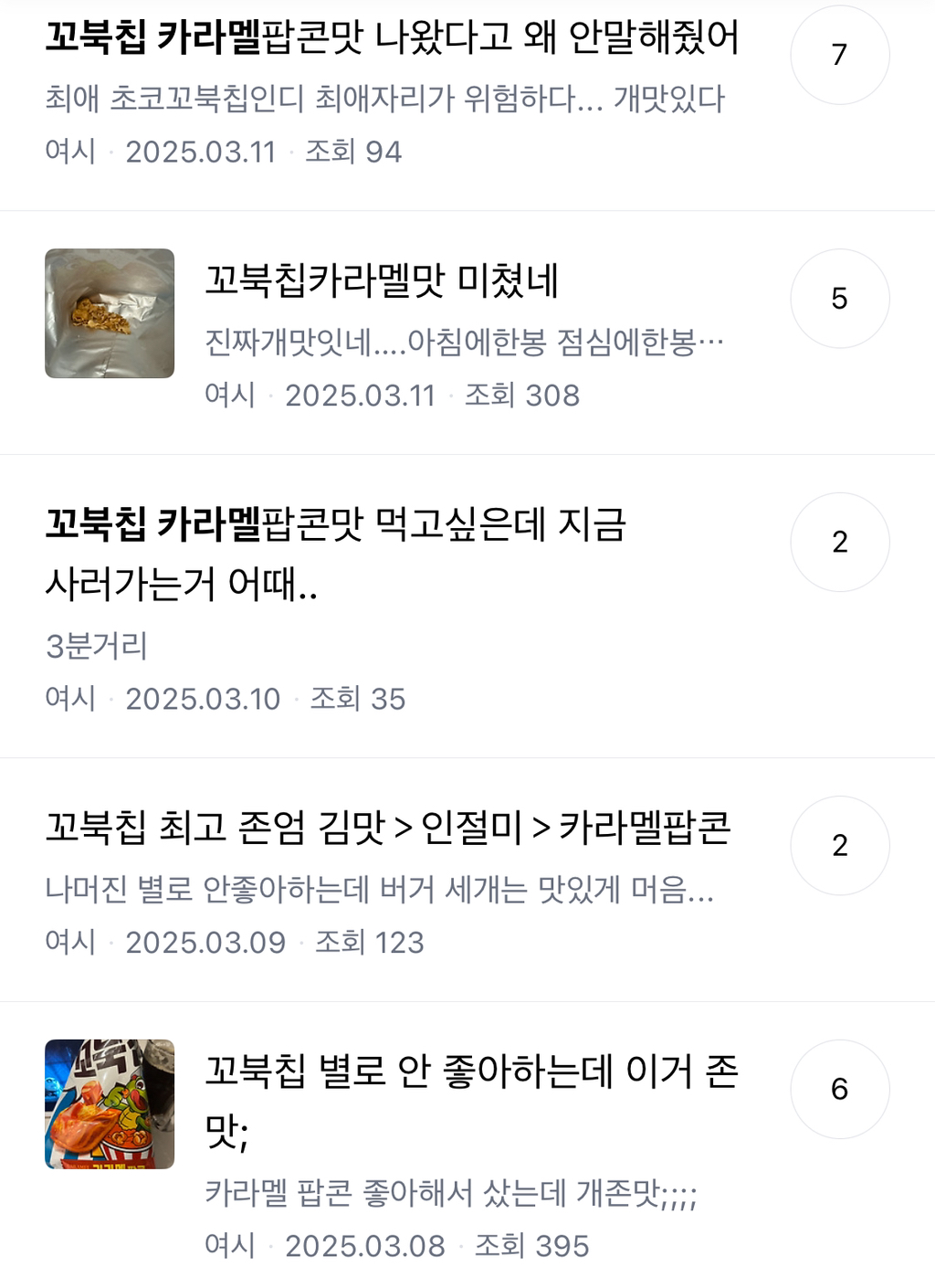View 6 comments on '이거 존맛;' post

click(x=839, y=1089)
